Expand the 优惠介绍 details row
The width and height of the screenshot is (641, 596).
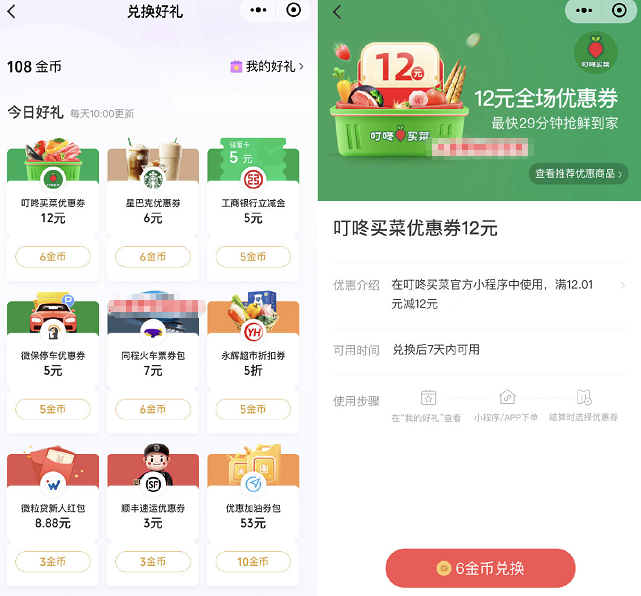[x=622, y=285]
